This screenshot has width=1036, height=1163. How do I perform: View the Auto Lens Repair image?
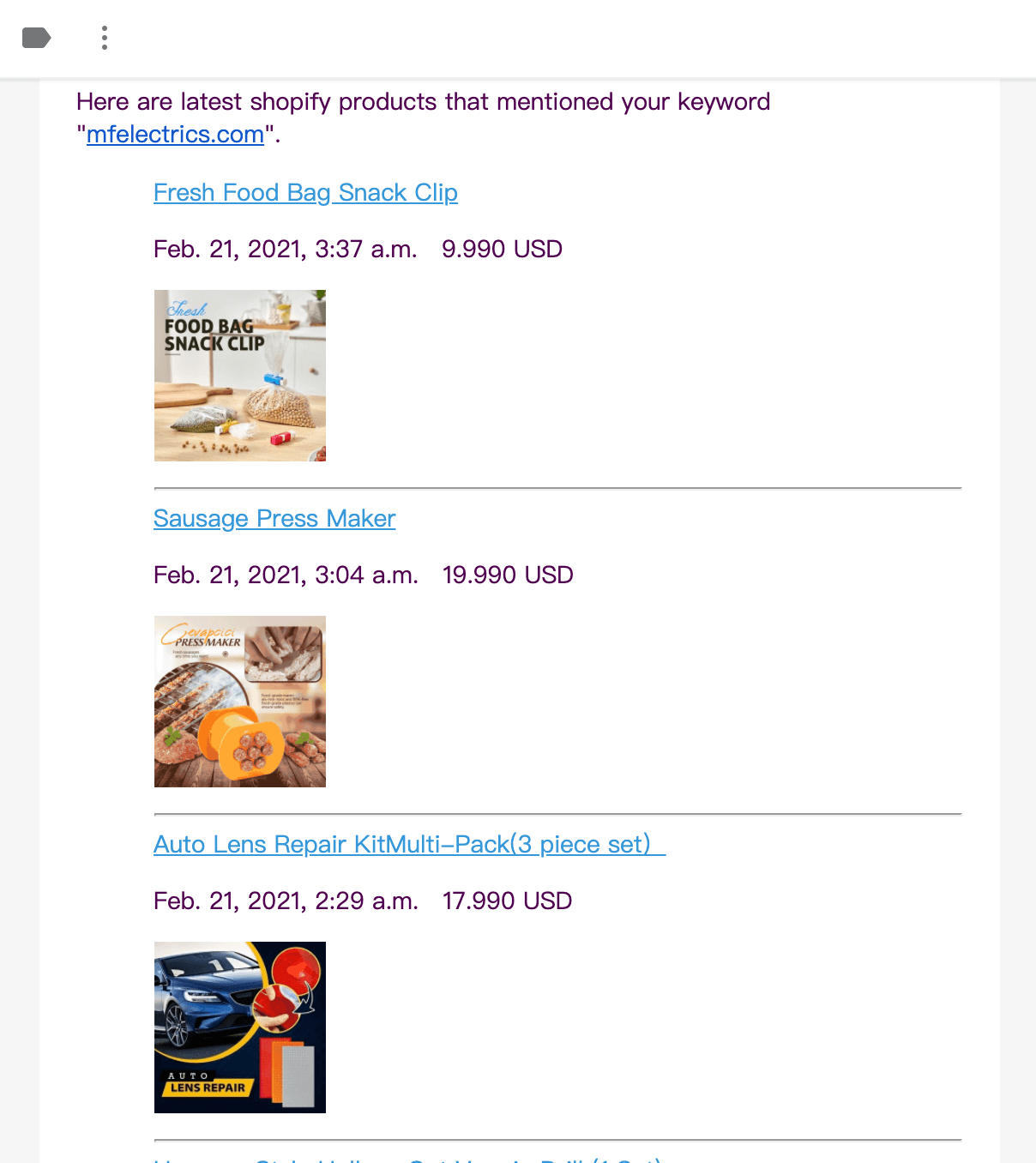click(x=240, y=1027)
